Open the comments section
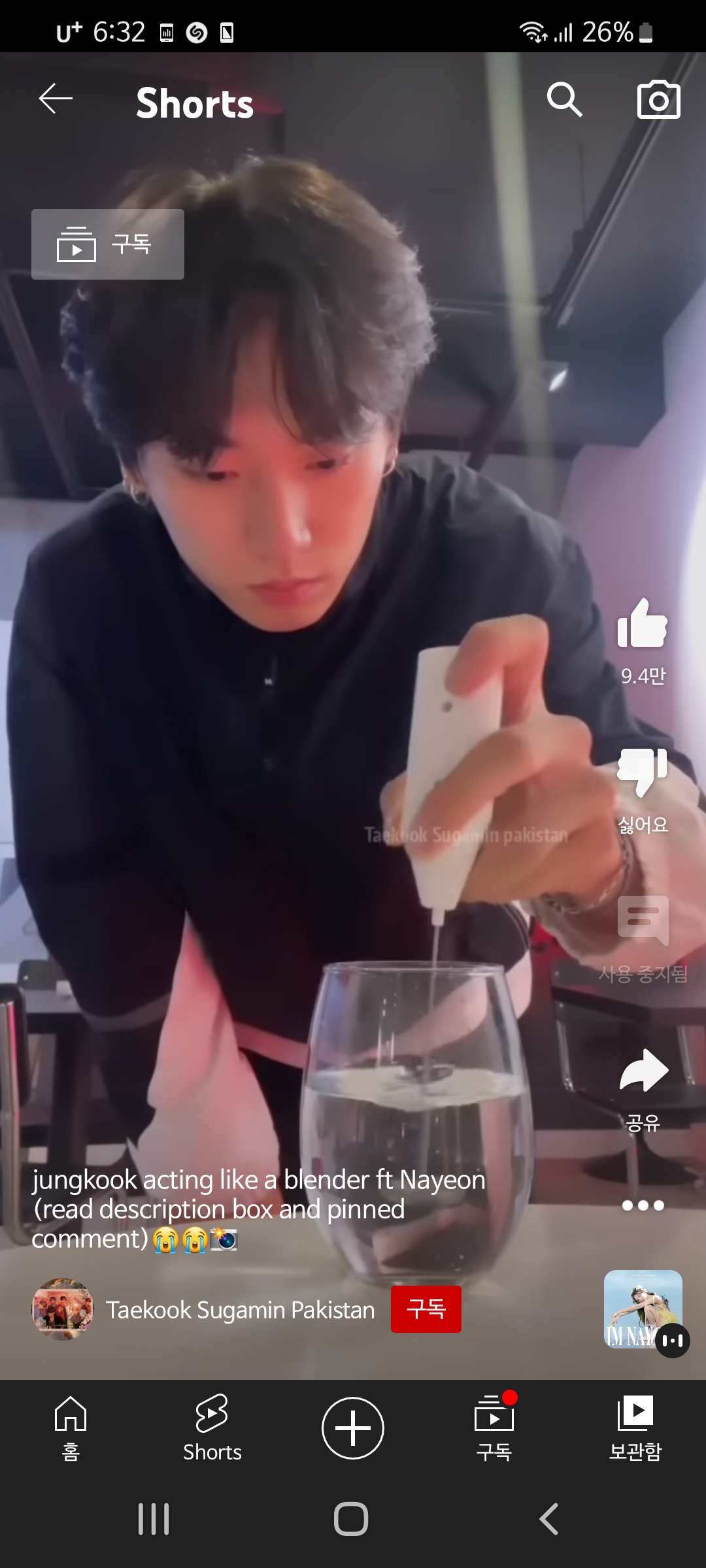Image resolution: width=706 pixels, height=1568 pixels. [643, 923]
